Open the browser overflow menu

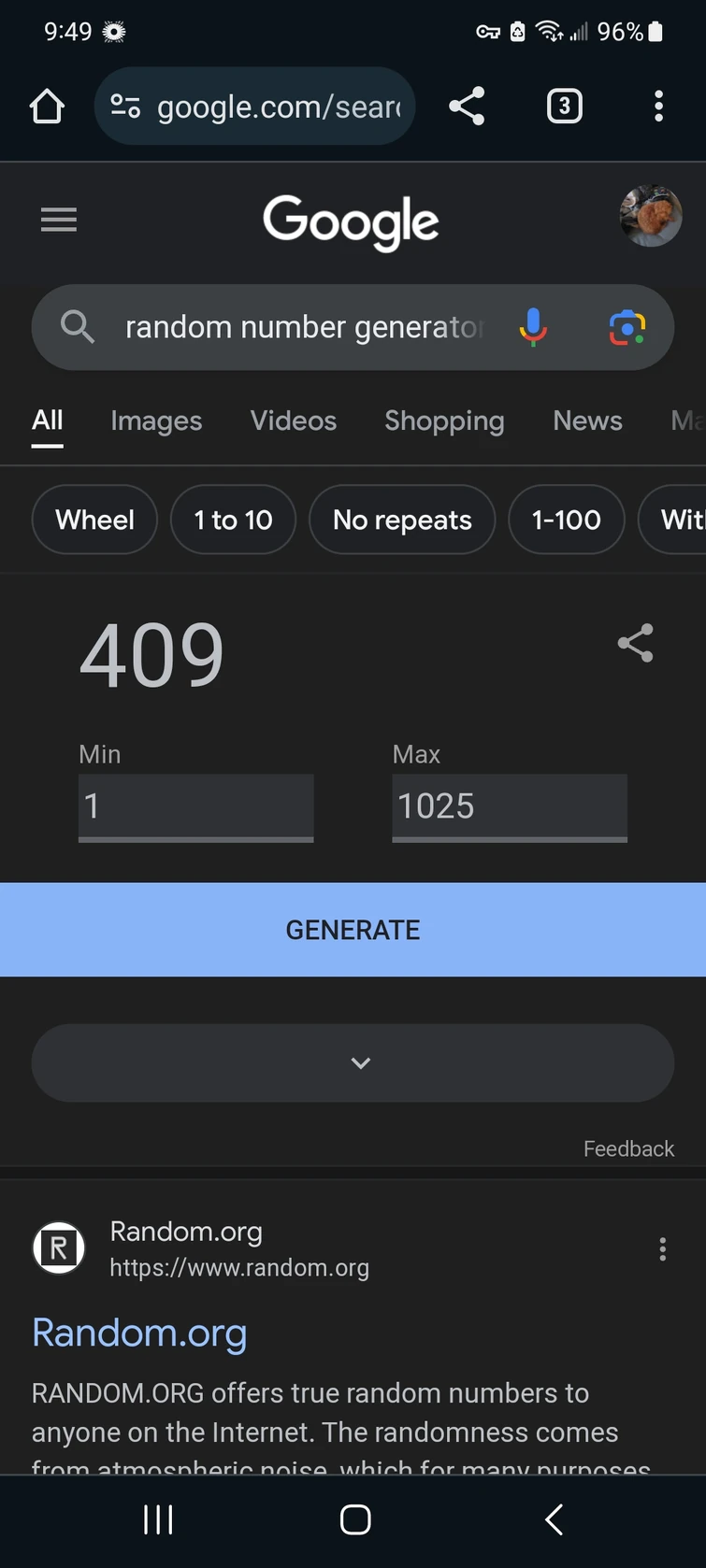tap(658, 107)
